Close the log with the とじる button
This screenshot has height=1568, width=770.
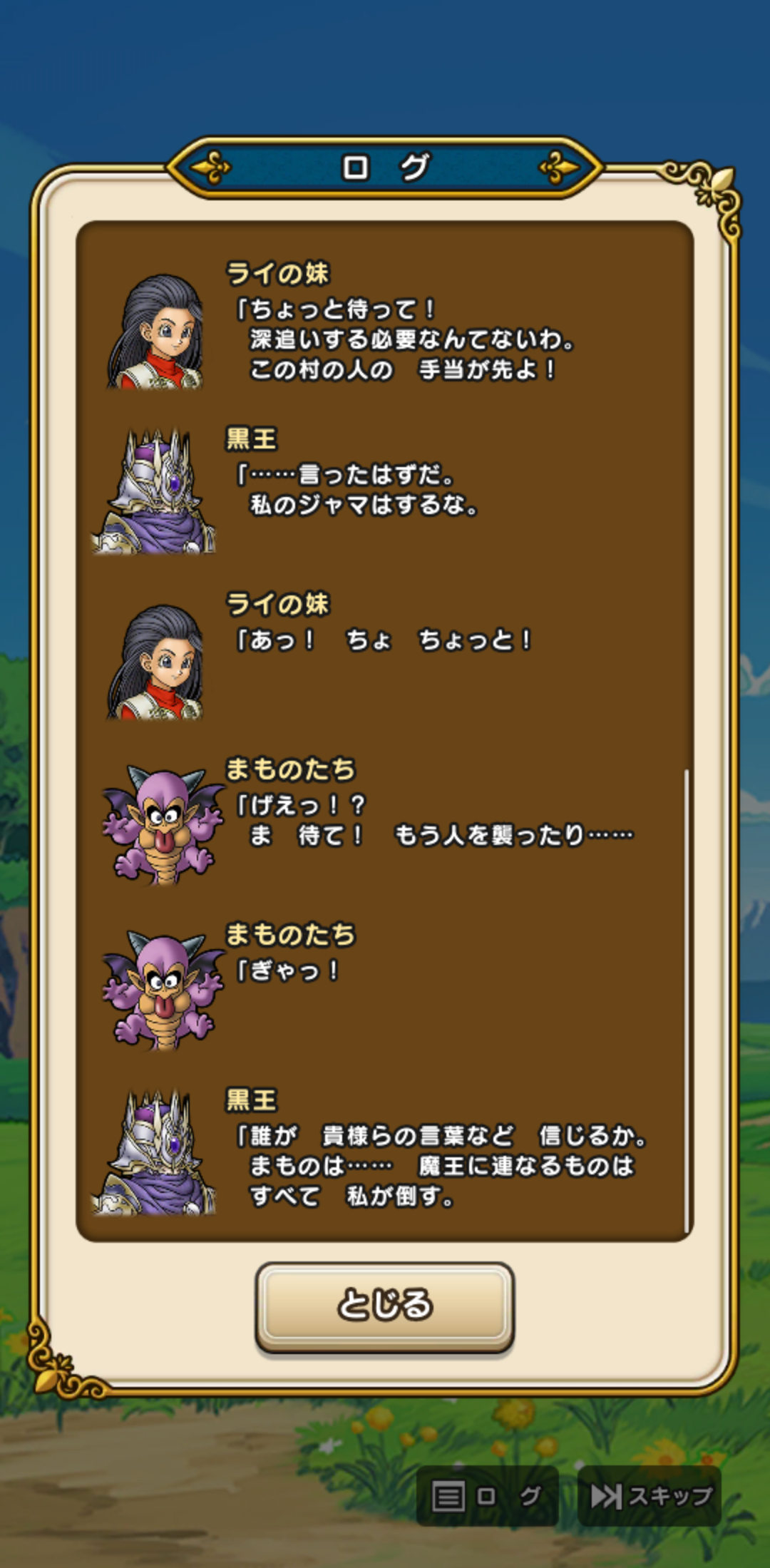click(x=384, y=1306)
